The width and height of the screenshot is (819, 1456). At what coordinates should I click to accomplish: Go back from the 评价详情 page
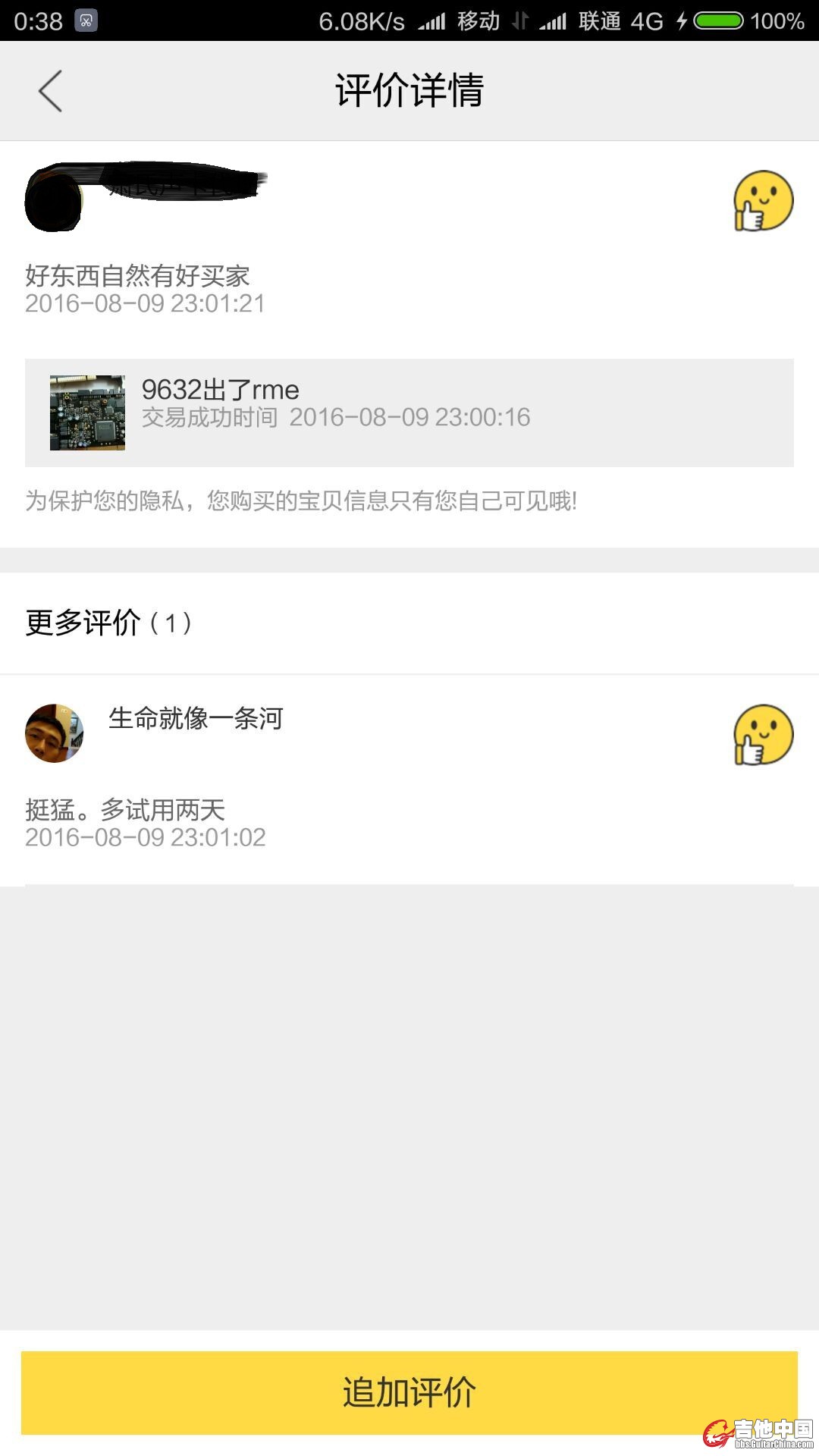click(50, 91)
